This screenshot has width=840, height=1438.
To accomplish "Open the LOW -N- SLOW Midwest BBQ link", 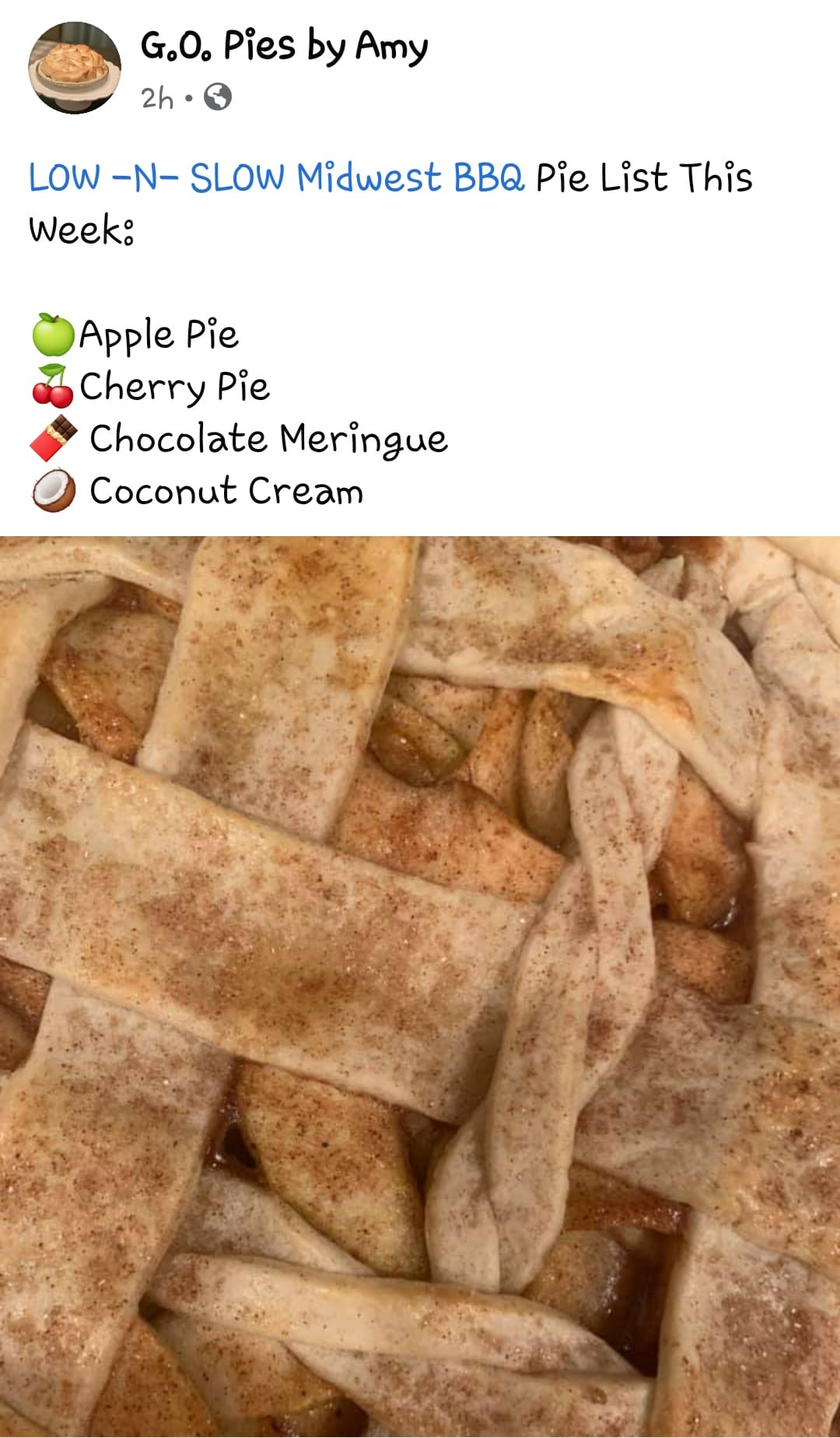I will [276, 177].
